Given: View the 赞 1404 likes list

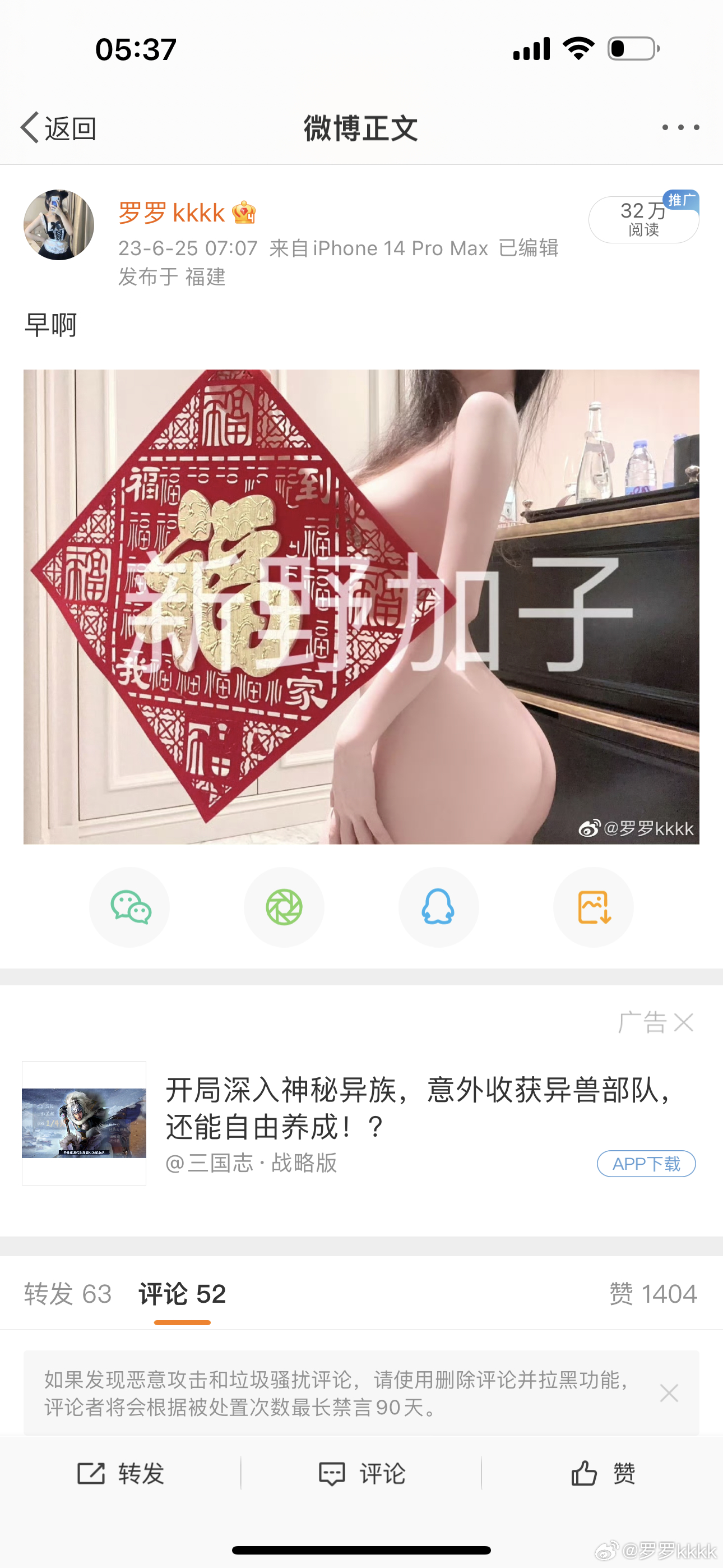Looking at the screenshot, I should pos(653,1293).
